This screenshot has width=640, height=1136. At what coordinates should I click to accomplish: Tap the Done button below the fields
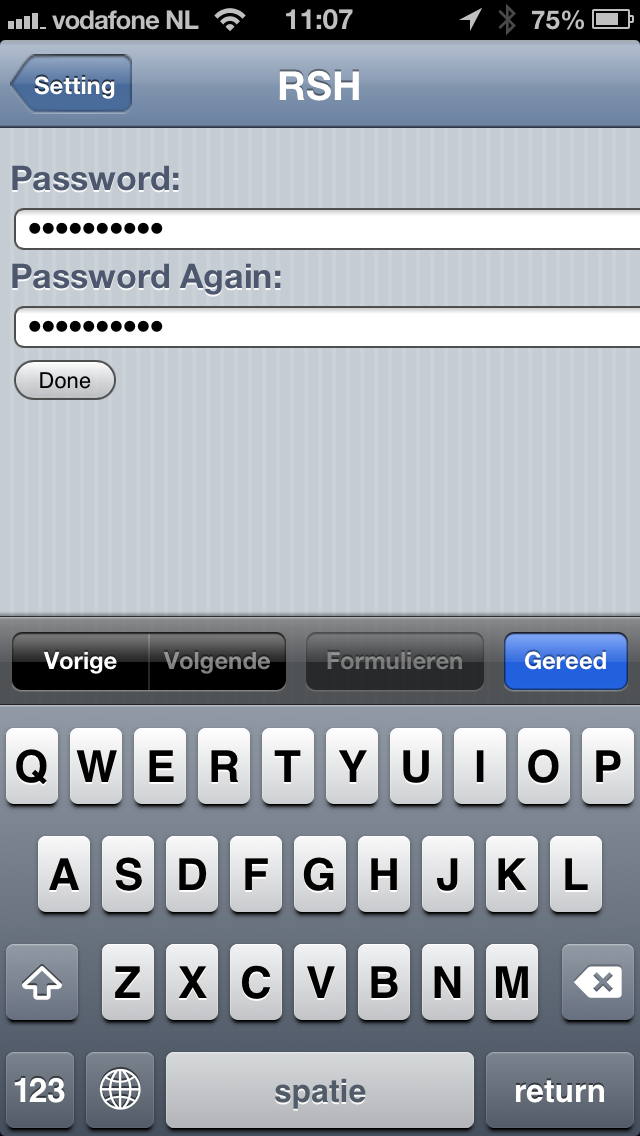point(65,381)
